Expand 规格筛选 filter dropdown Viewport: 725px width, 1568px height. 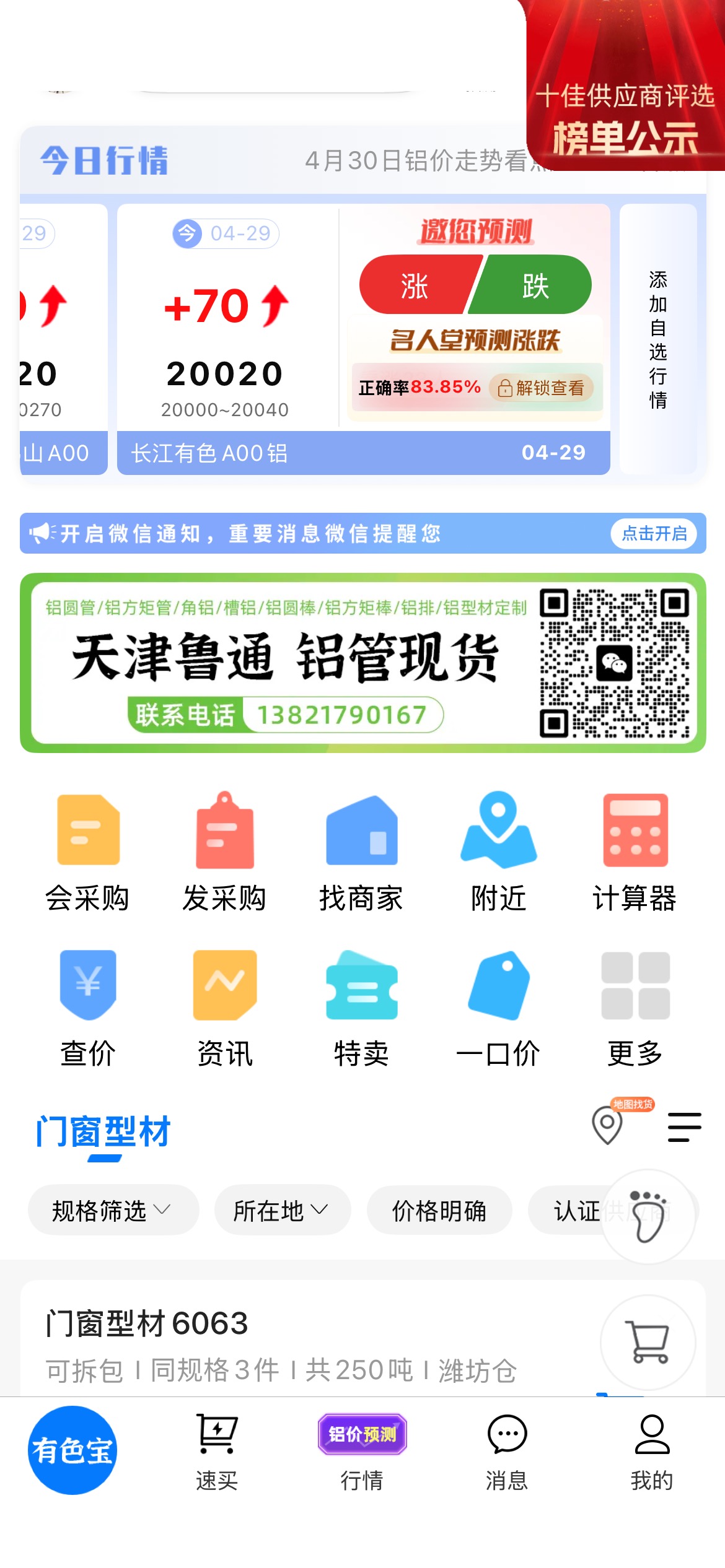click(x=113, y=1210)
